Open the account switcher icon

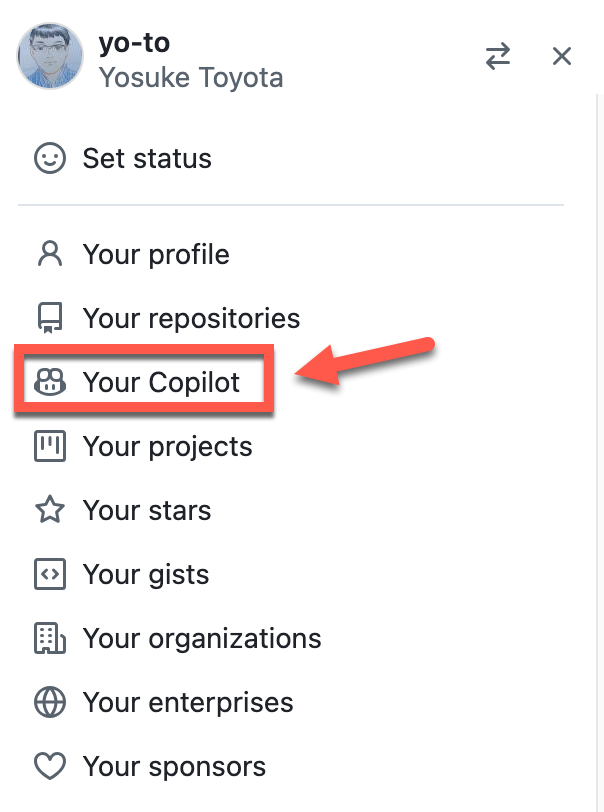point(497,57)
